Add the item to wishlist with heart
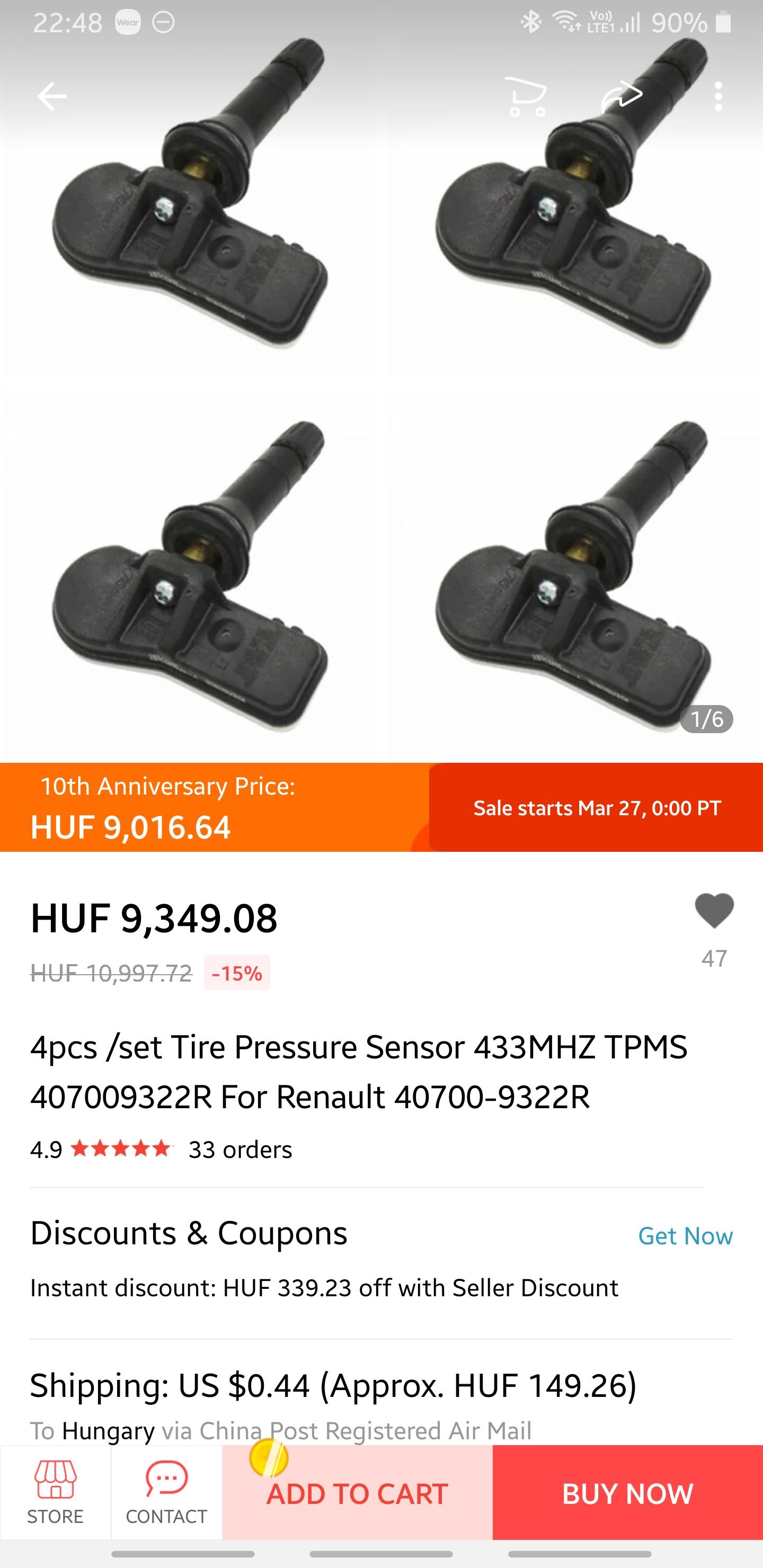Viewport: 763px width, 1568px height. [714, 911]
